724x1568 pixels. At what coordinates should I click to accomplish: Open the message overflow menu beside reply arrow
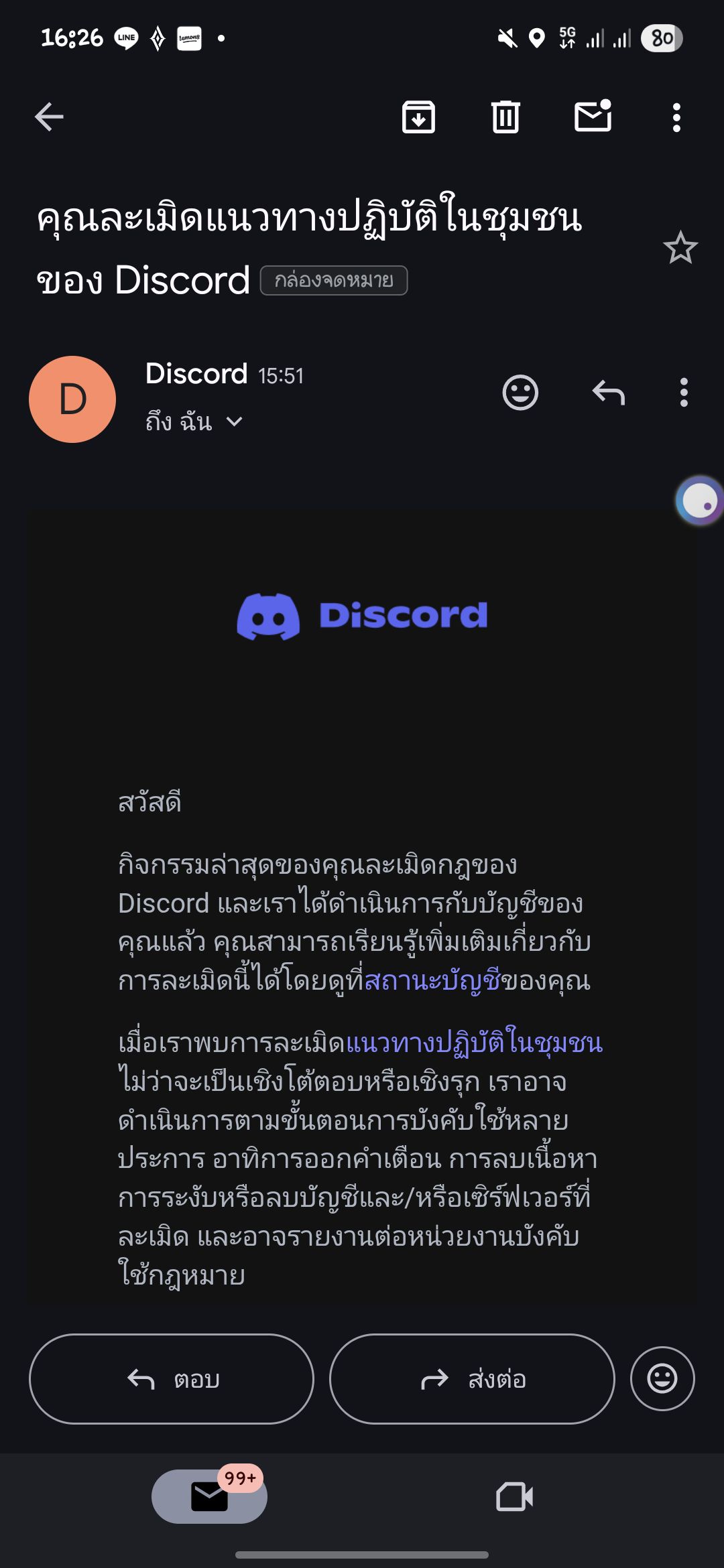point(684,393)
